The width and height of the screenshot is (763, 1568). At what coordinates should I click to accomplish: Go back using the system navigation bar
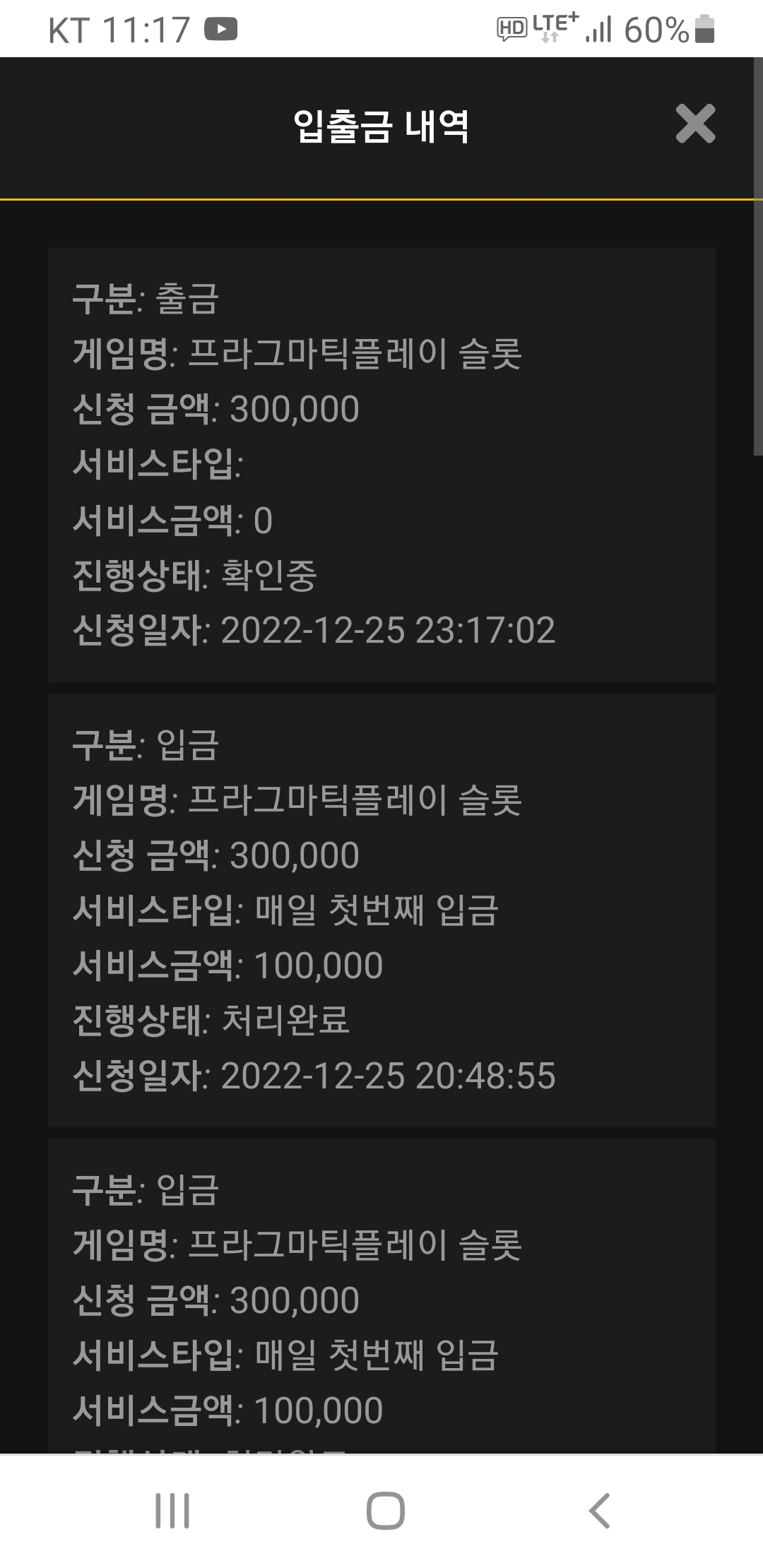599,1511
